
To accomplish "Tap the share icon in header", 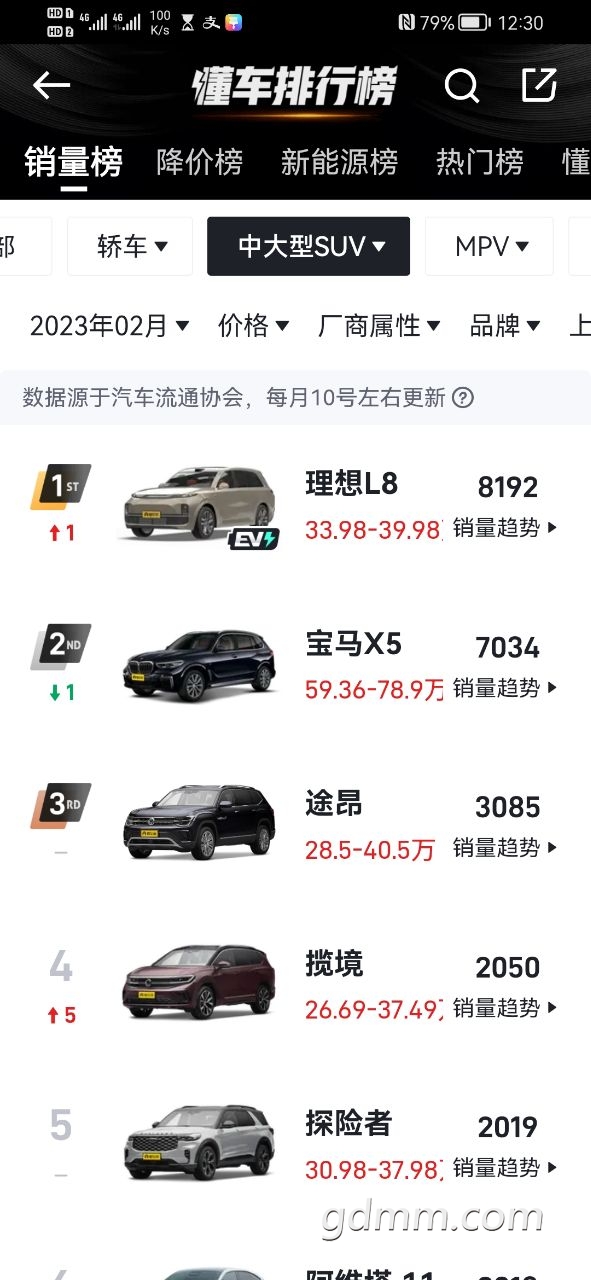I will [539, 85].
